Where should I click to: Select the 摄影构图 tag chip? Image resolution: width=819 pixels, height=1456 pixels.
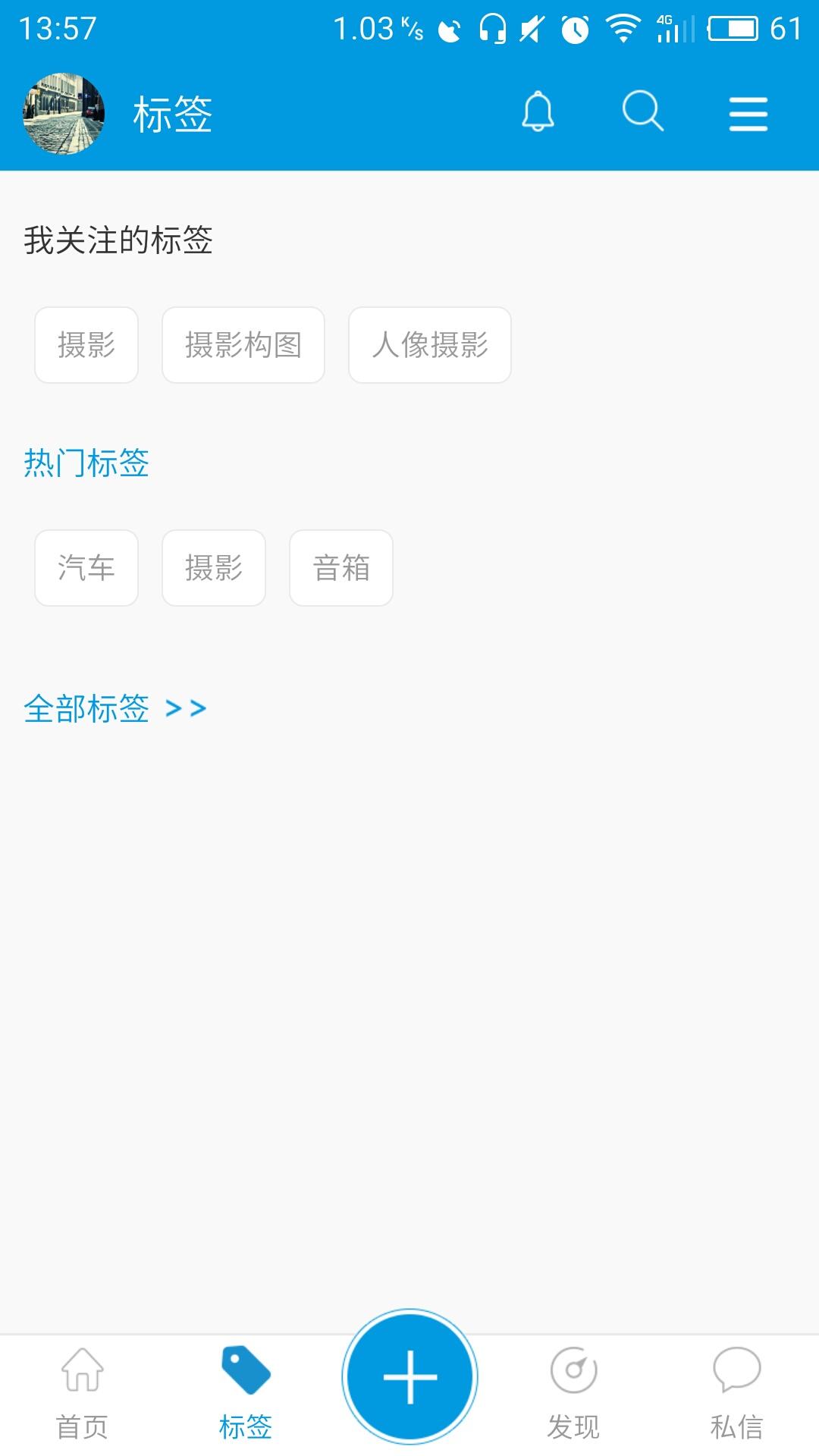243,345
